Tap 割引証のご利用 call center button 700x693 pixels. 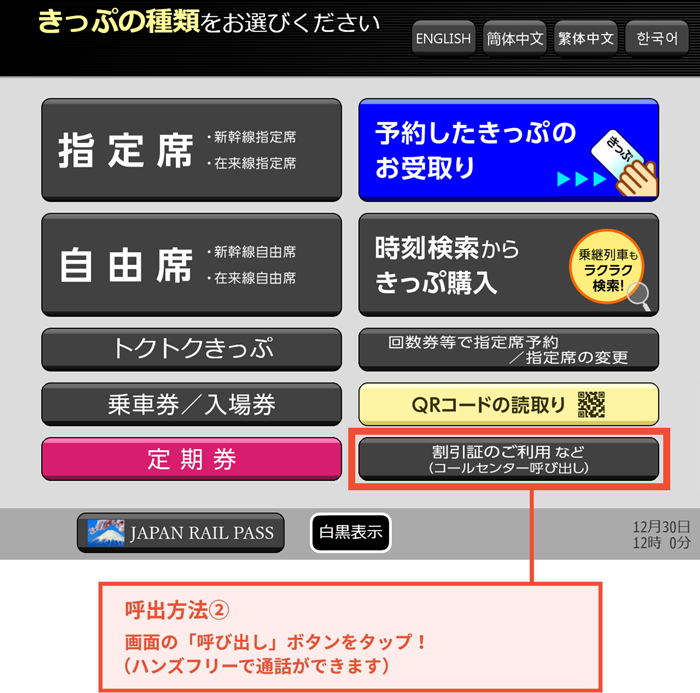(508, 459)
